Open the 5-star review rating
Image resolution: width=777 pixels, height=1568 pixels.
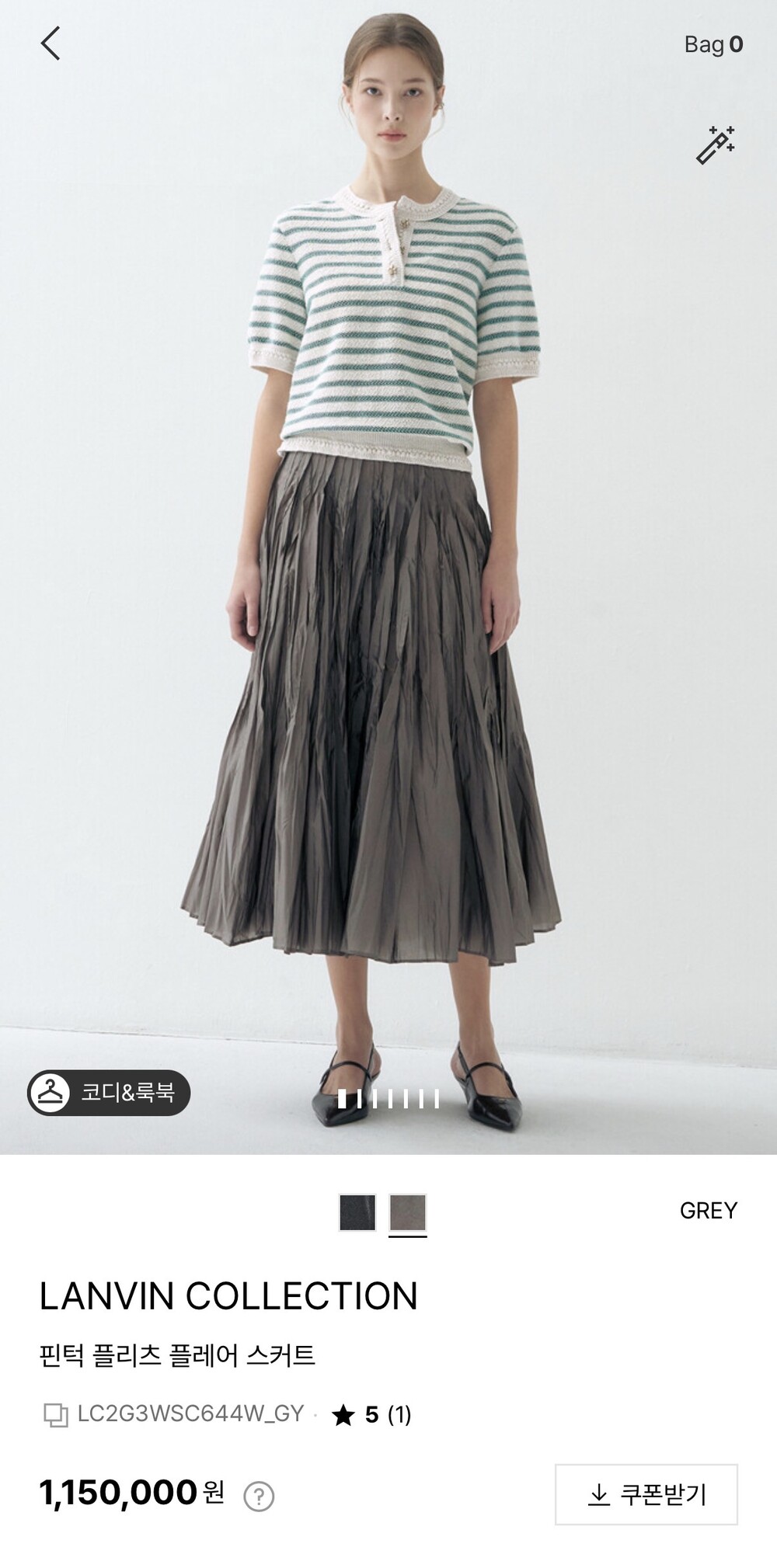(x=371, y=1415)
